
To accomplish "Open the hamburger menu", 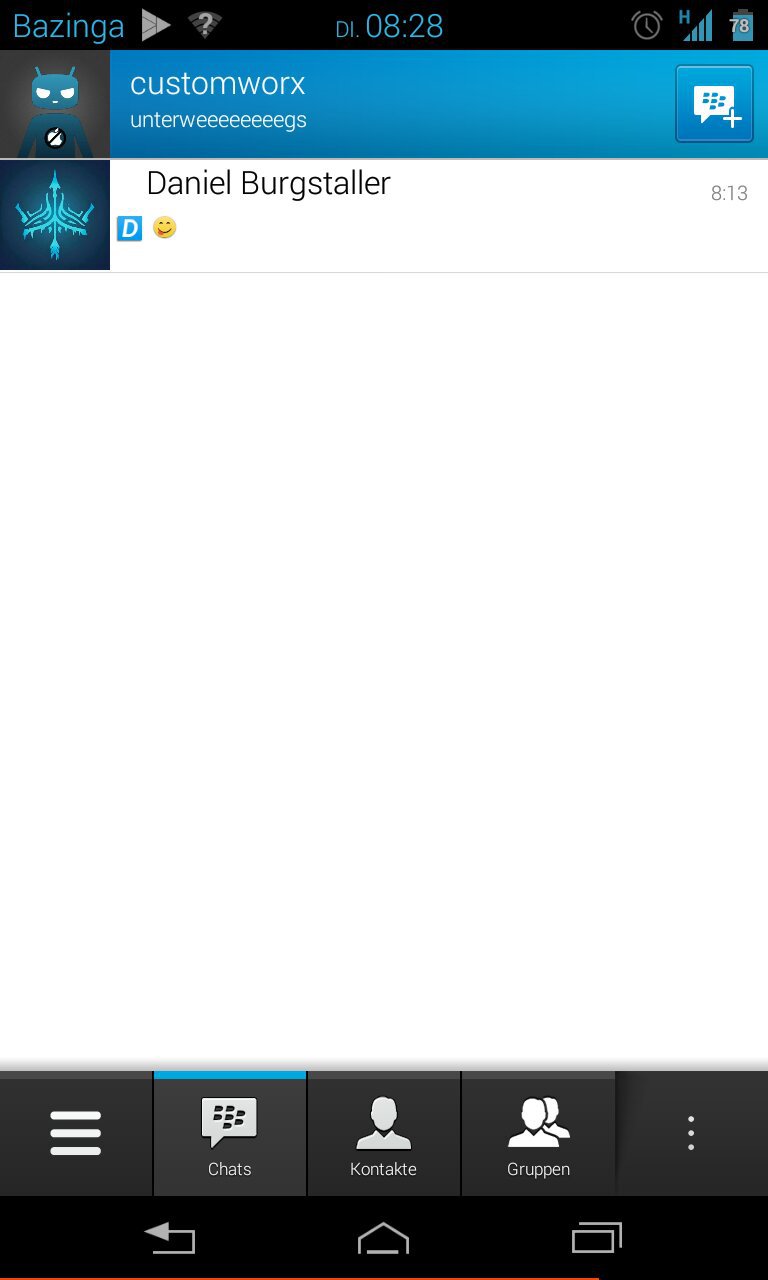I will pyautogui.click(x=76, y=1134).
